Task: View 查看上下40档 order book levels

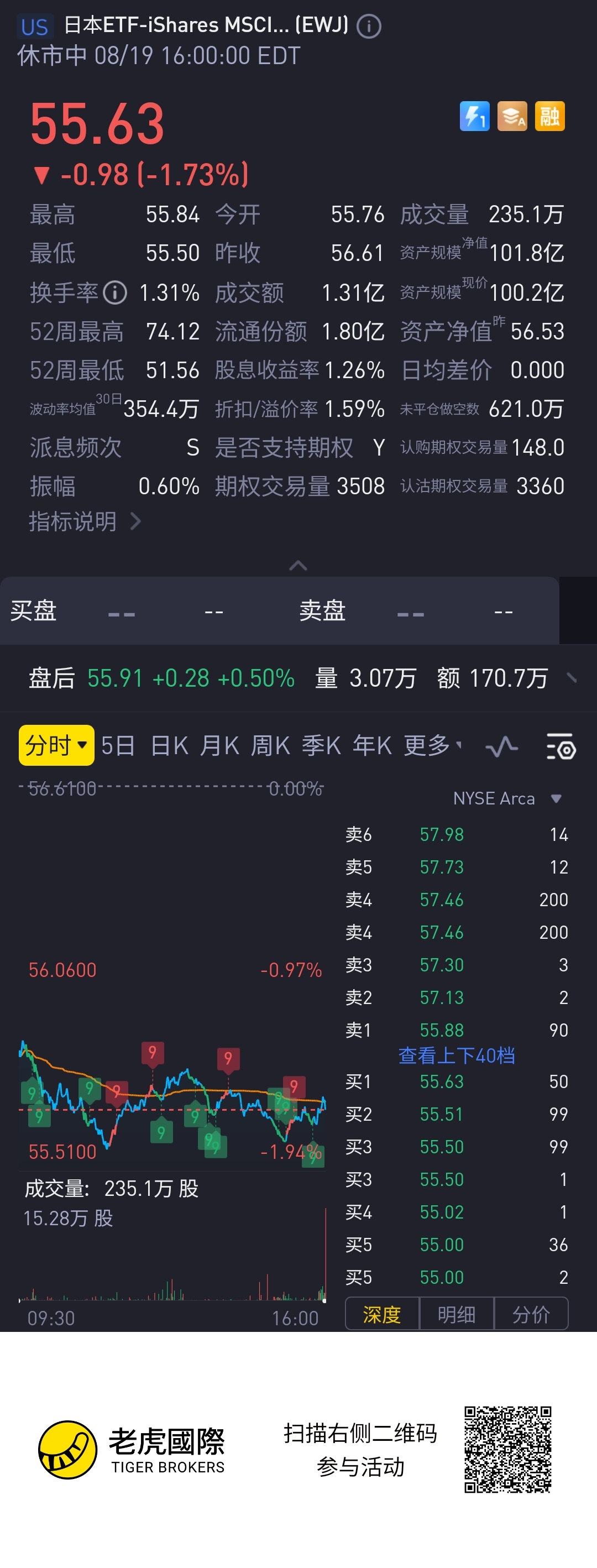Action: 457,1055
